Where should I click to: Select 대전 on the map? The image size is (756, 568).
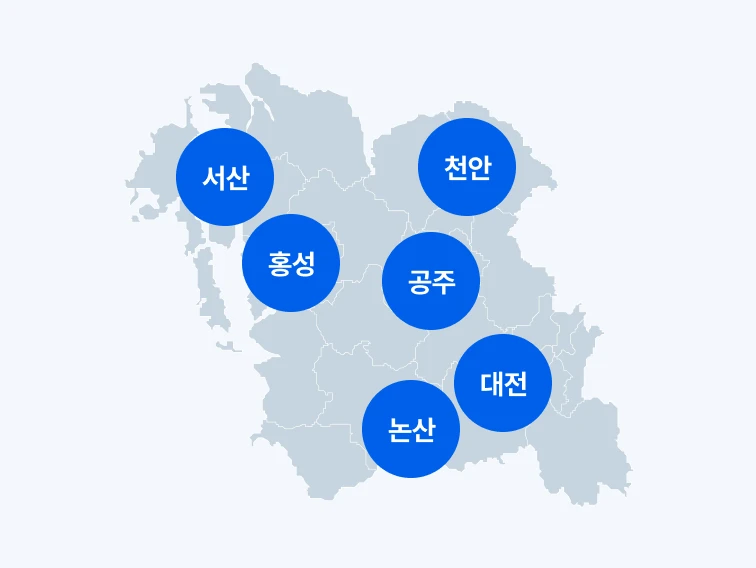coord(503,383)
